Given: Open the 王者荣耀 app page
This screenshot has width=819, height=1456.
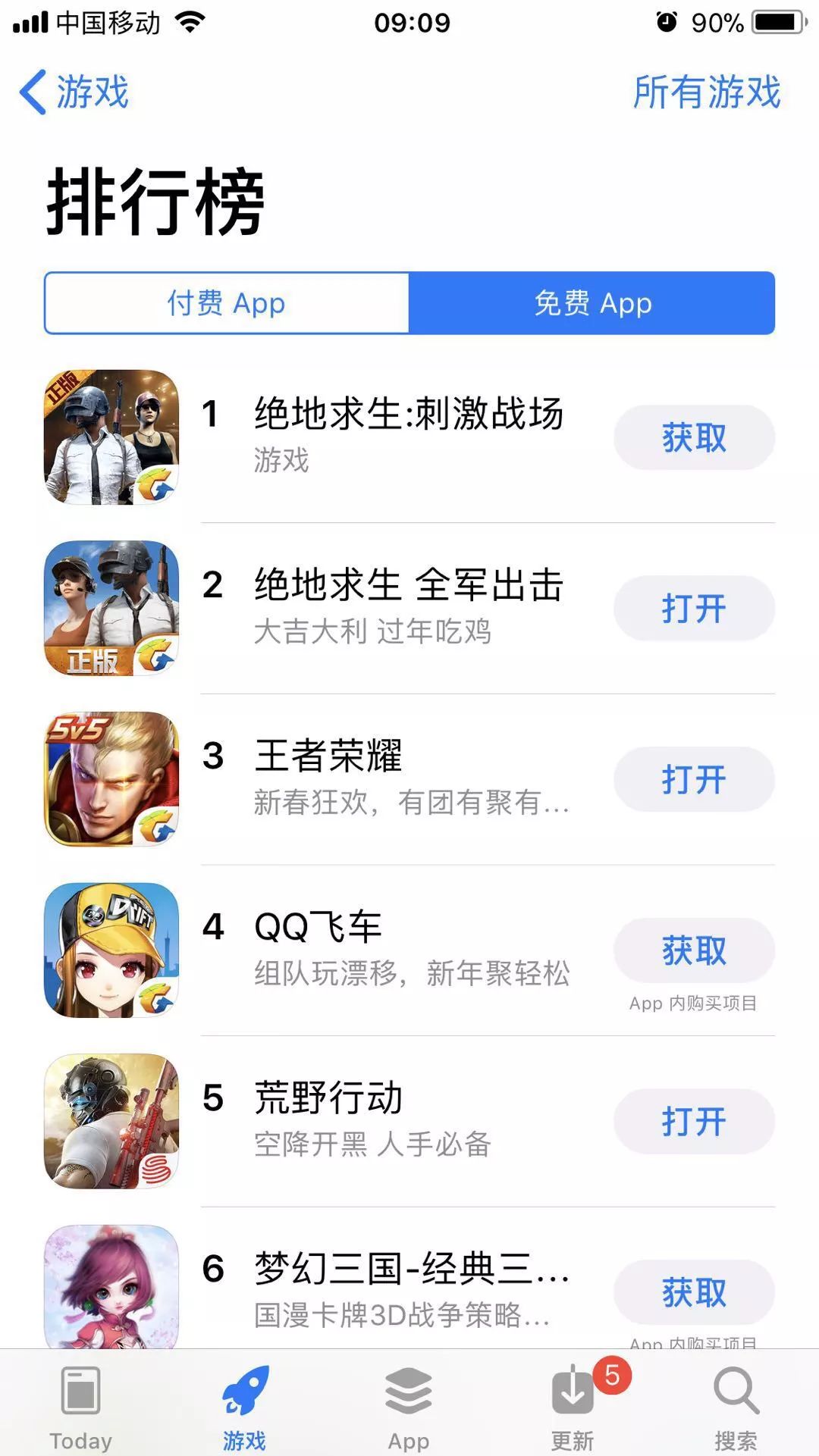Looking at the screenshot, I should 328,756.
